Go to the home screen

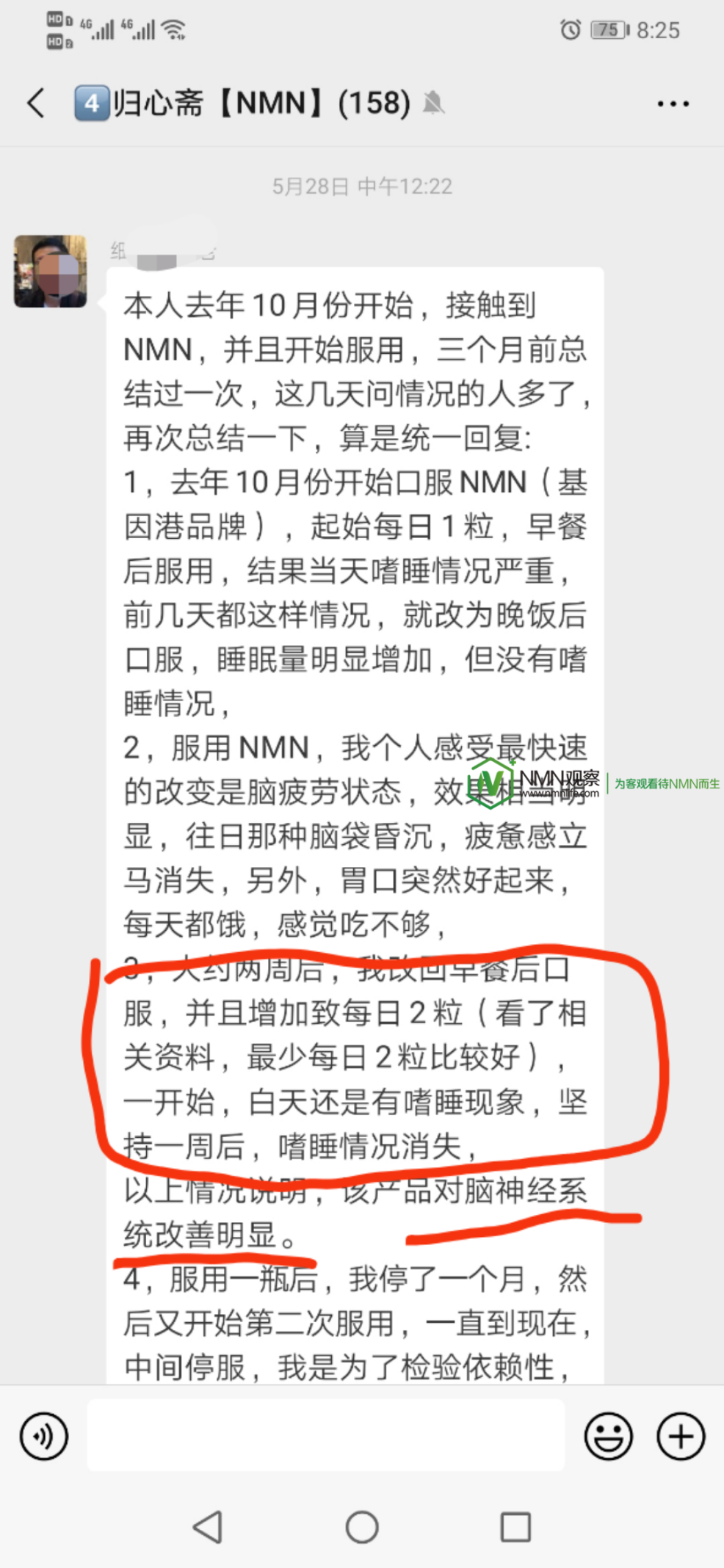pos(362,1528)
